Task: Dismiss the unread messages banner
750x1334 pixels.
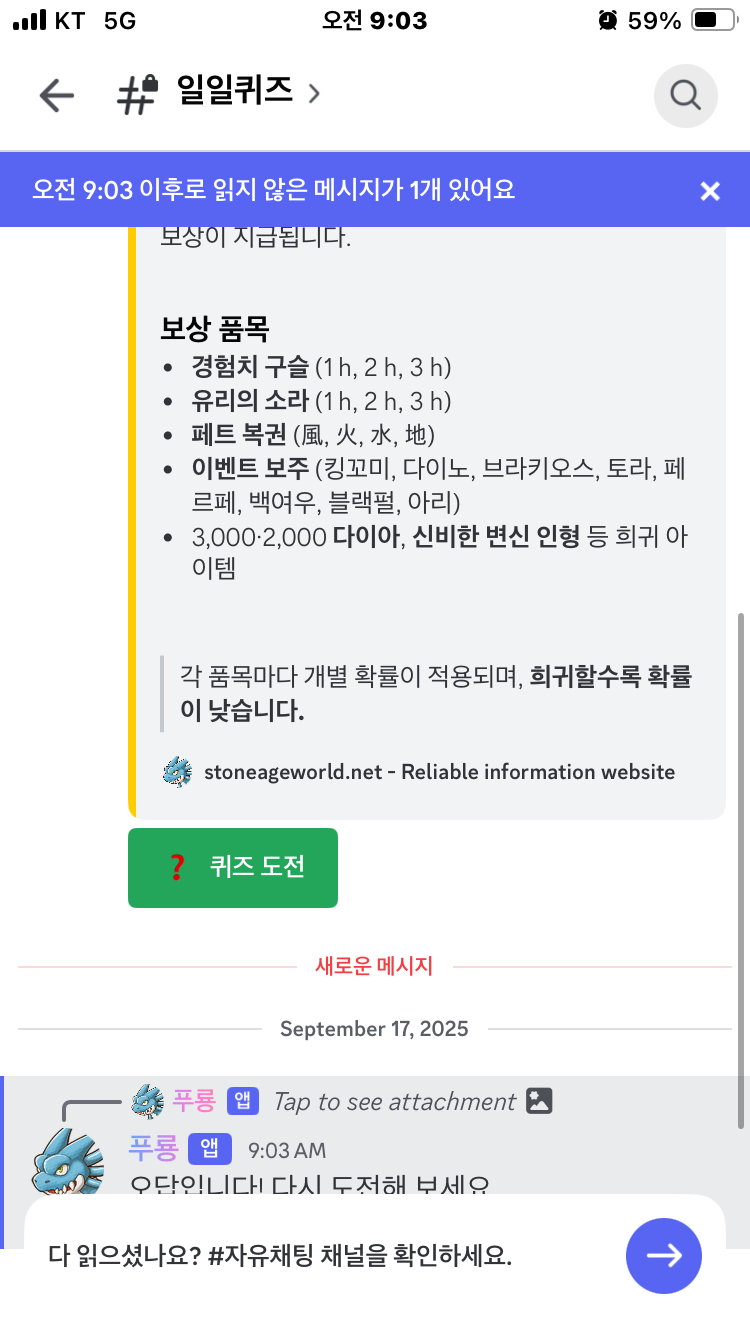Action: click(709, 191)
